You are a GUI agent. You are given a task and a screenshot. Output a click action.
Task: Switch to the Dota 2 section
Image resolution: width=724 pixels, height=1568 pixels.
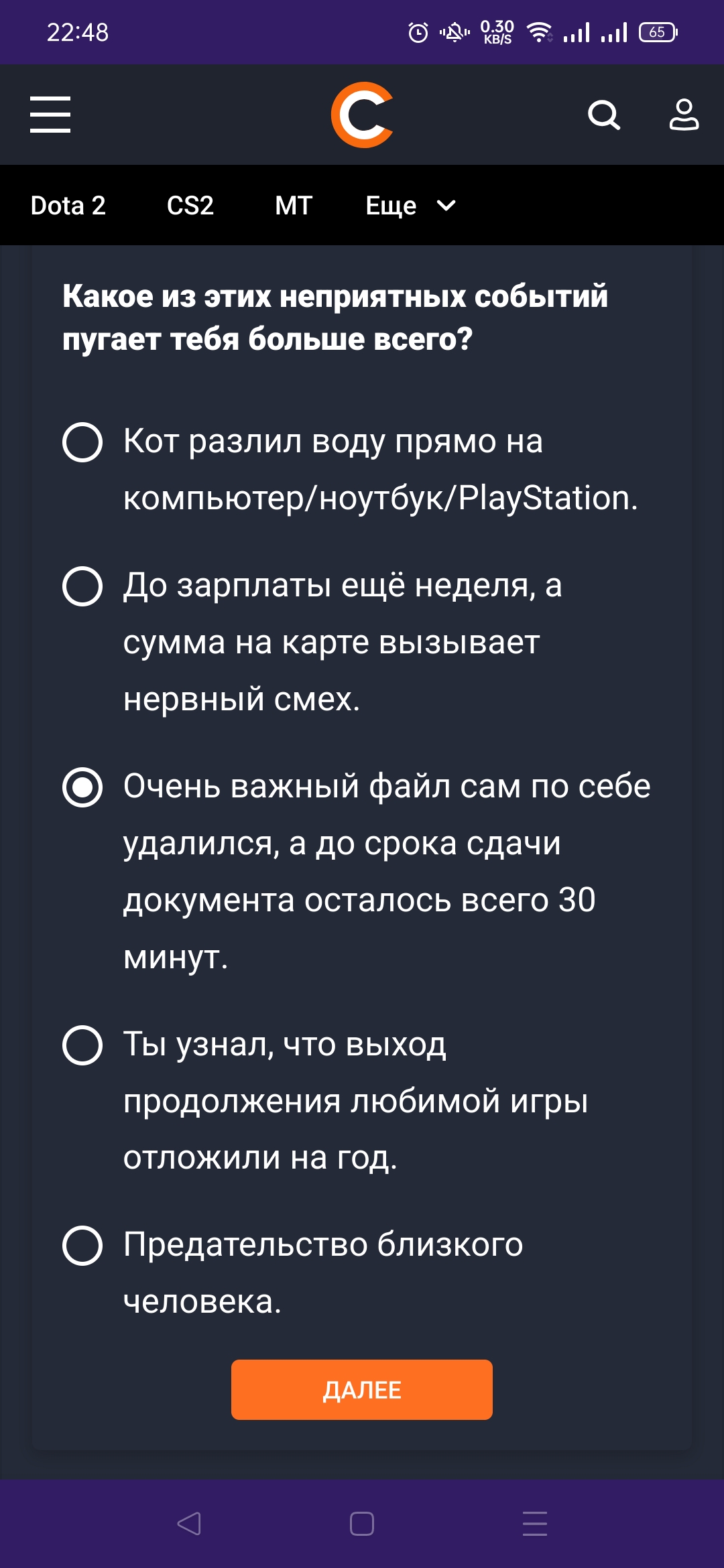pyautogui.click(x=68, y=206)
